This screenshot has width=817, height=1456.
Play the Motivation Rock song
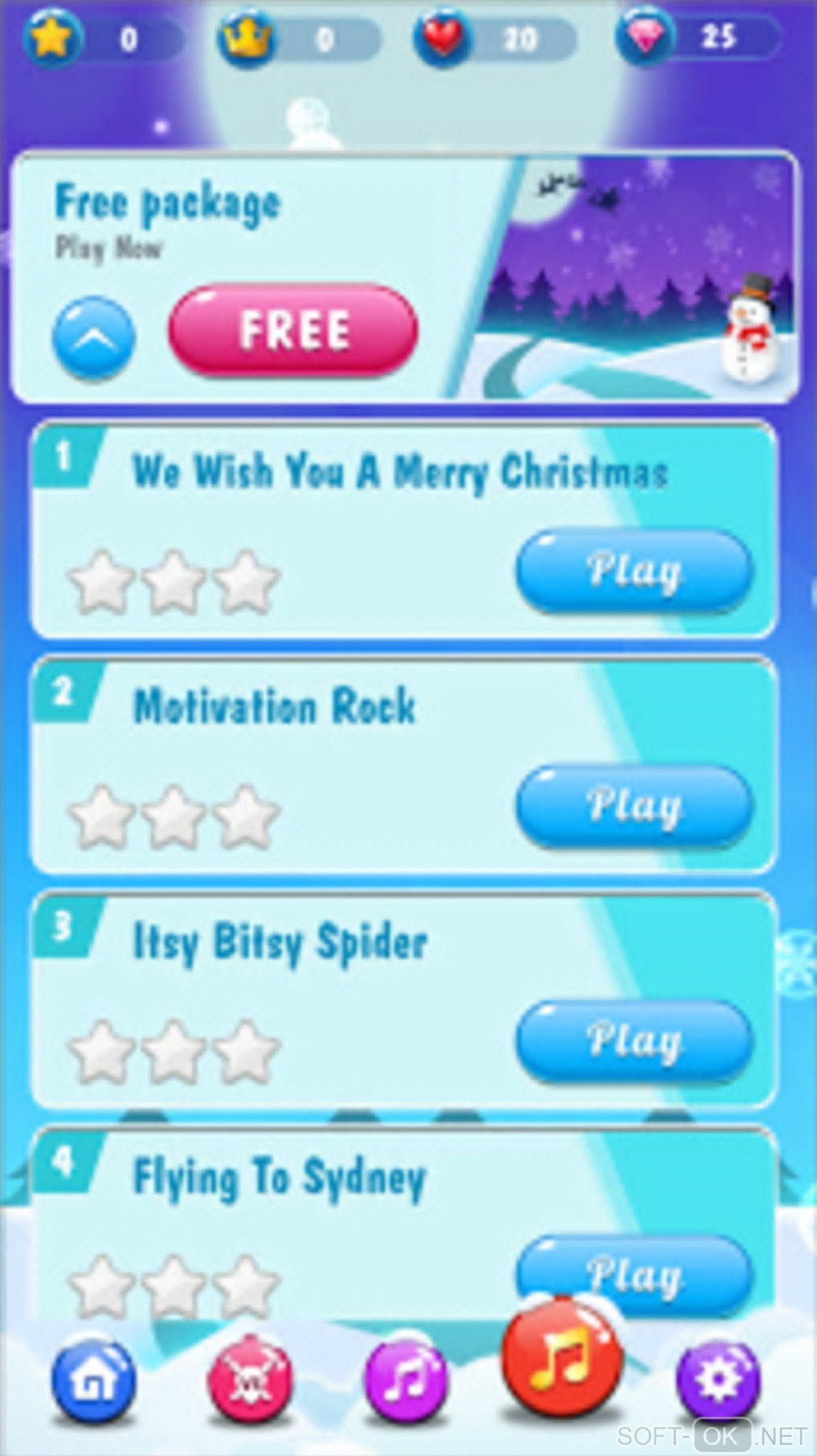(634, 805)
